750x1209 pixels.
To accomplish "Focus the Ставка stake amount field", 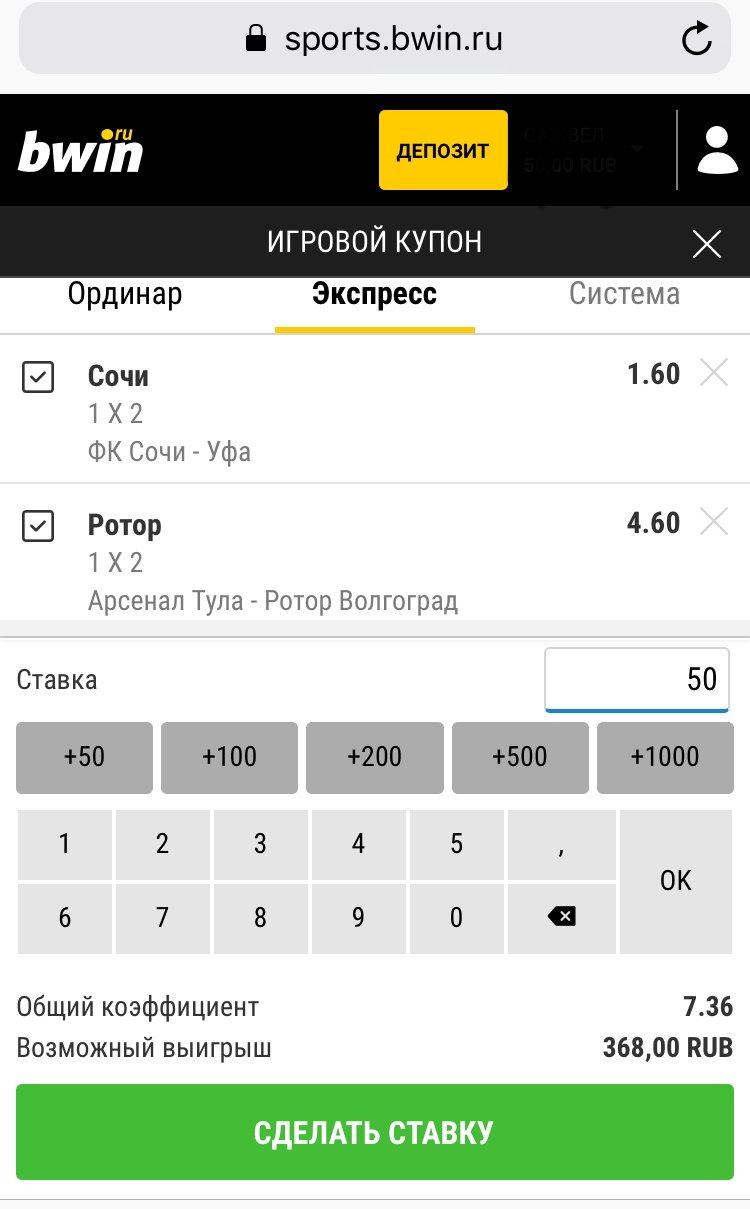I will tap(636, 680).
